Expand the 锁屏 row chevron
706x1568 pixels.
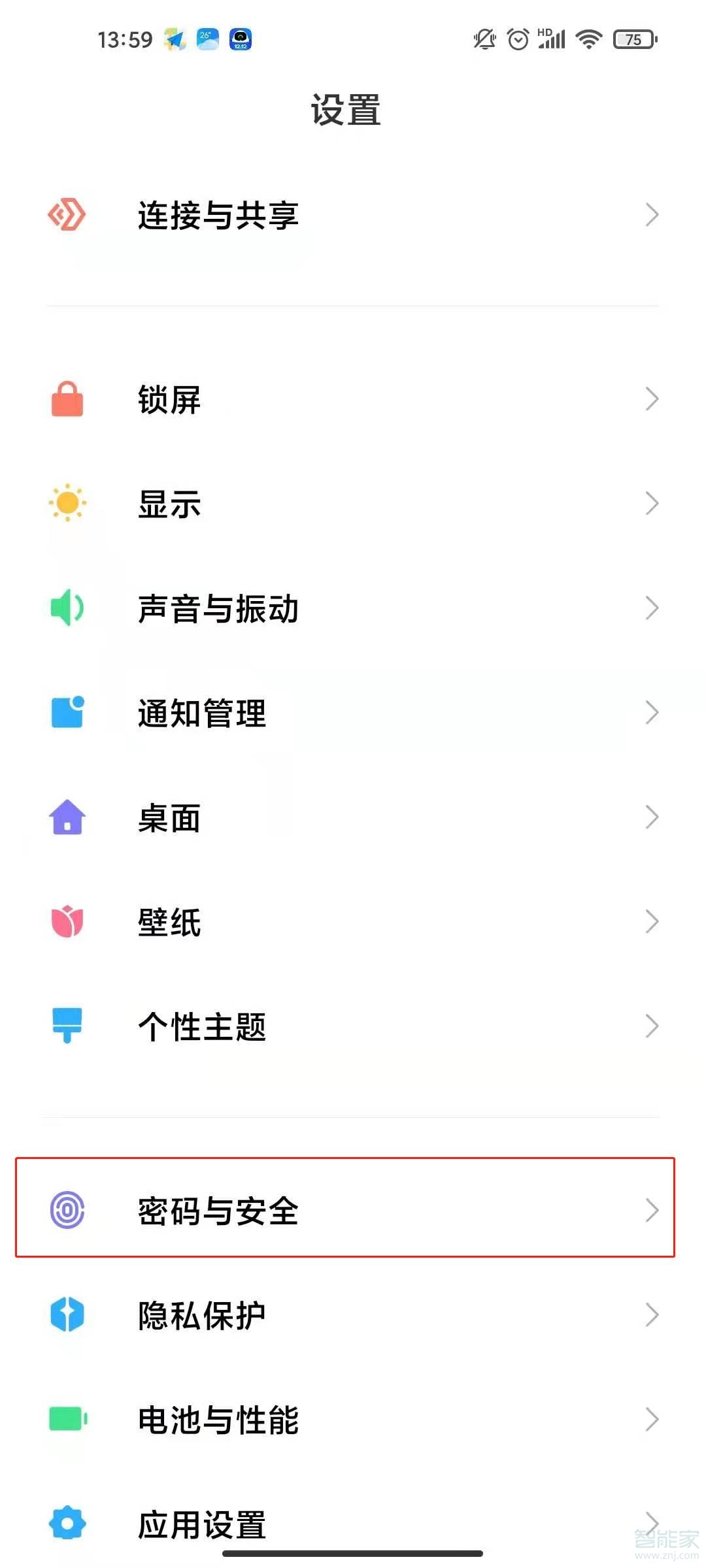[651, 399]
